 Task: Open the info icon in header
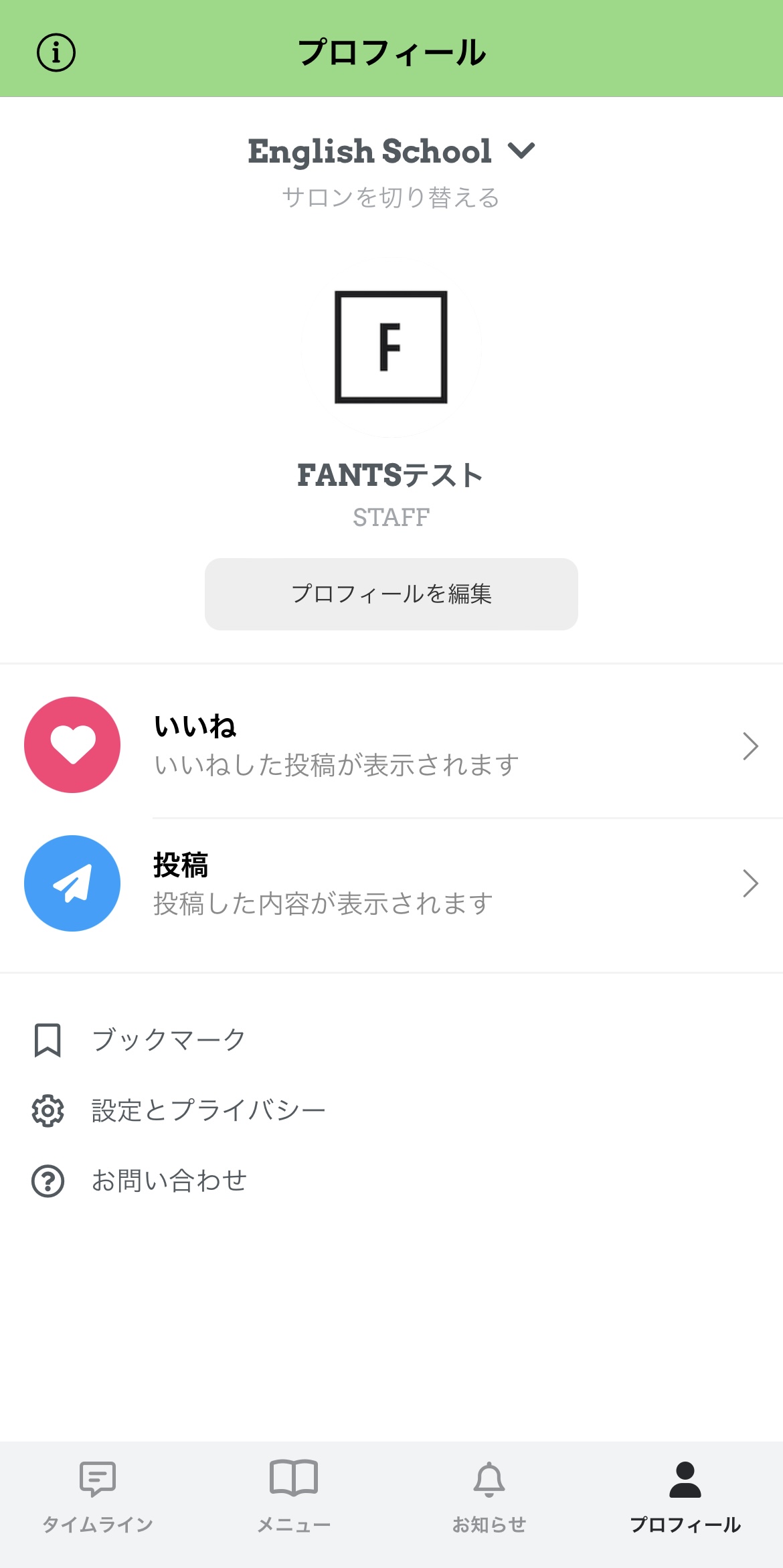click(56, 53)
